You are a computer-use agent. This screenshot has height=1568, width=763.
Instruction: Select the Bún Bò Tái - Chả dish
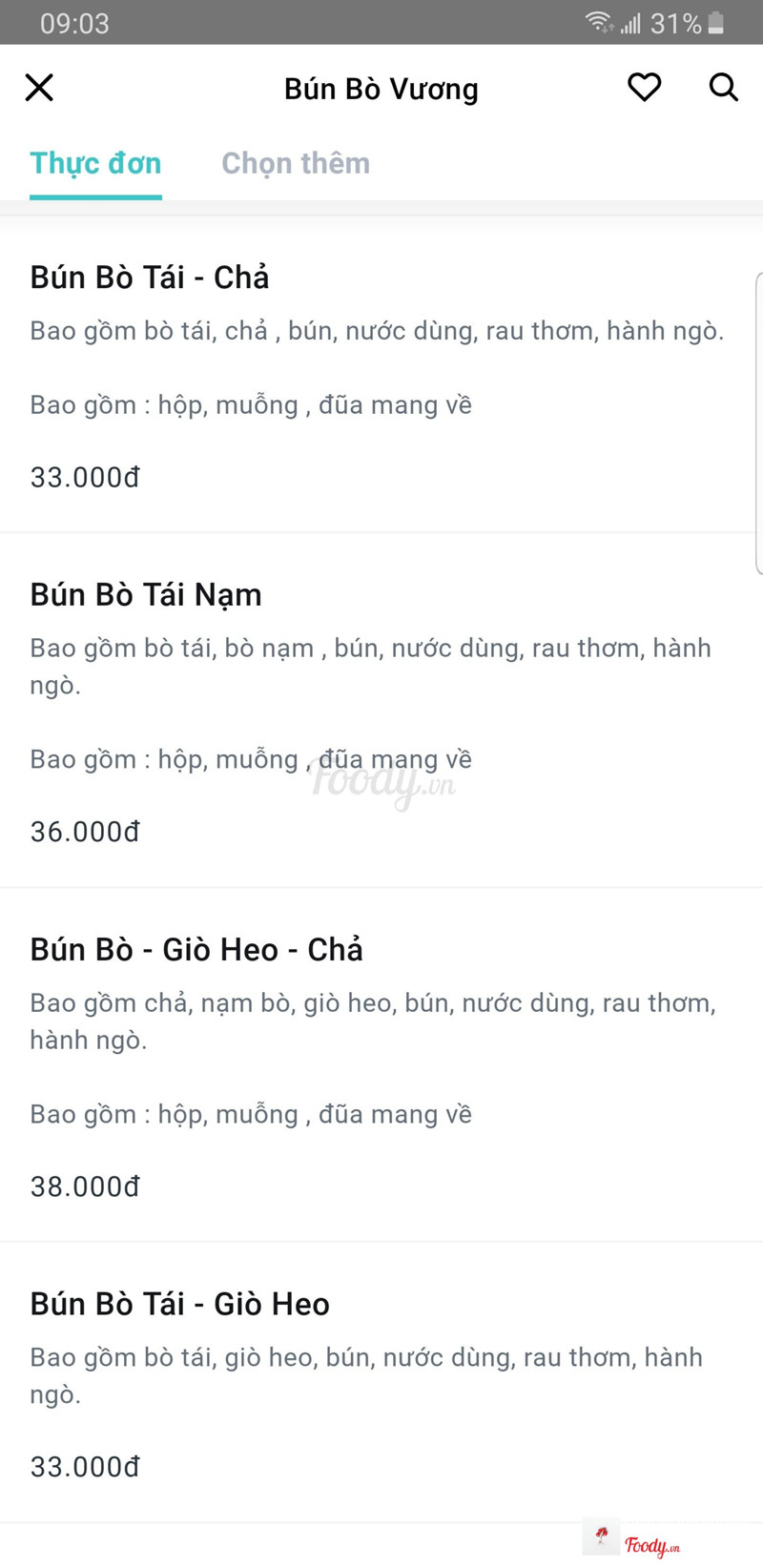150,278
